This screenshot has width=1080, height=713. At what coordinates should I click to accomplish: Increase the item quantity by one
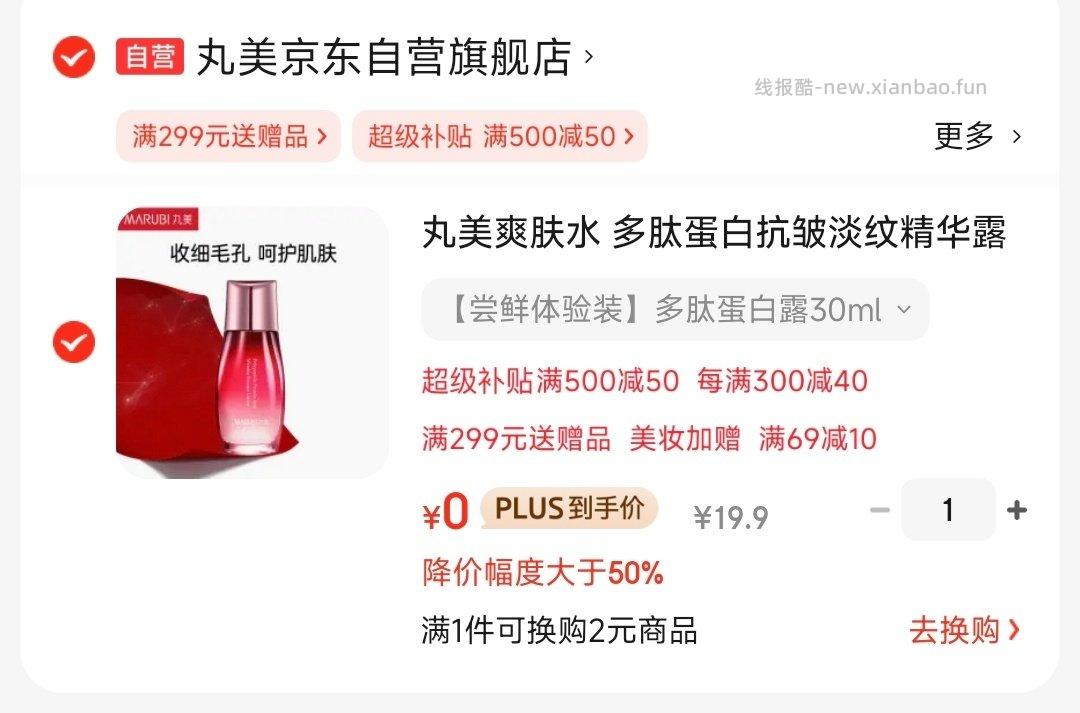click(1017, 510)
